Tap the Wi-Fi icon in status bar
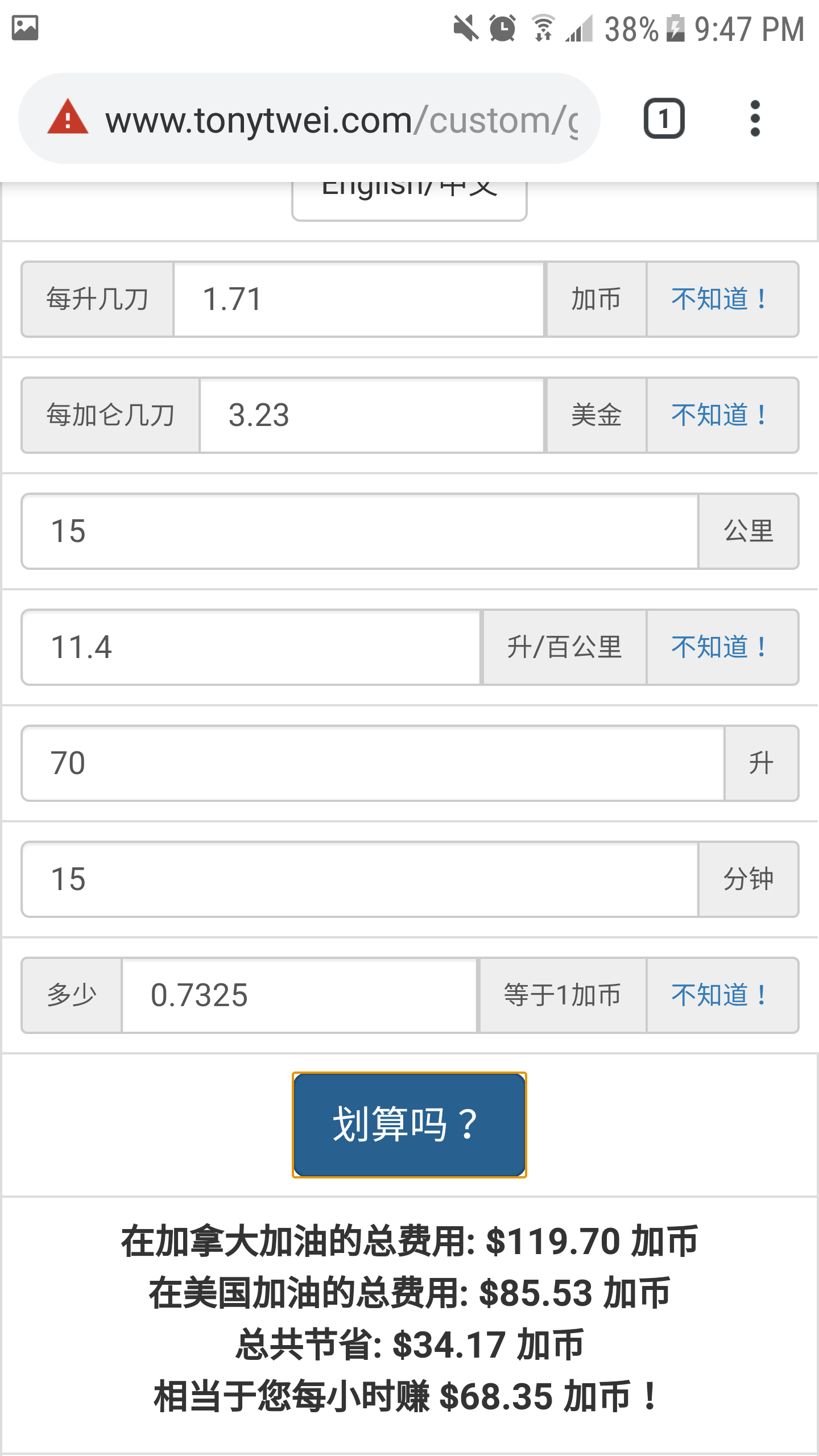Viewport: 819px width, 1456px height. point(542,27)
